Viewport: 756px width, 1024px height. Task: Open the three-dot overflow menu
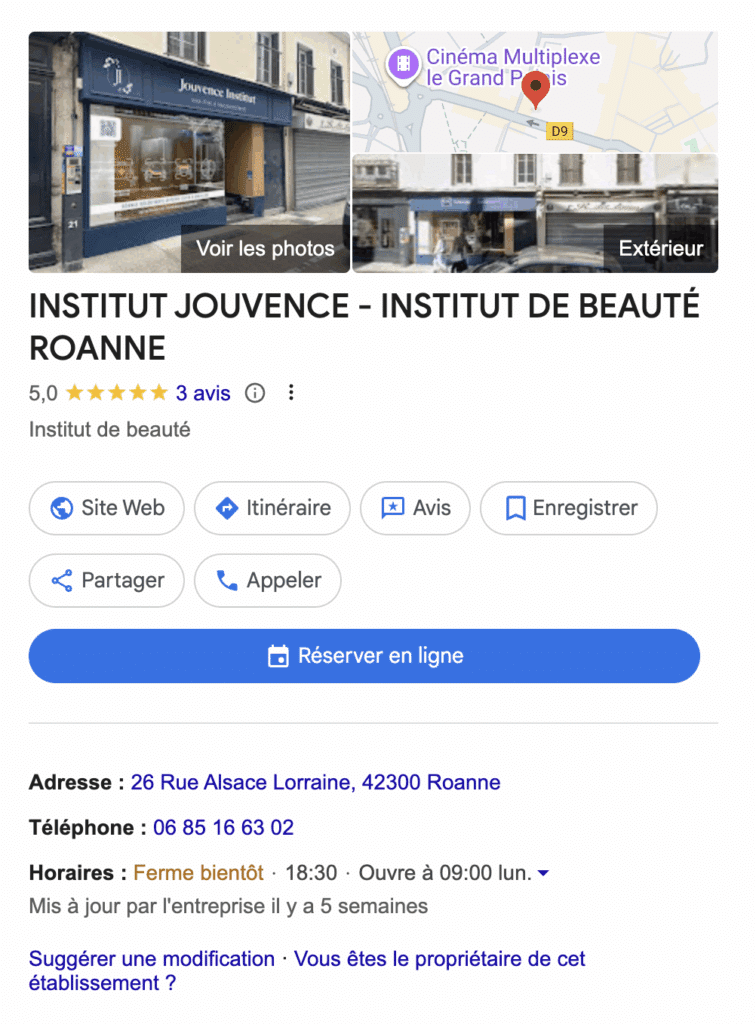click(291, 393)
